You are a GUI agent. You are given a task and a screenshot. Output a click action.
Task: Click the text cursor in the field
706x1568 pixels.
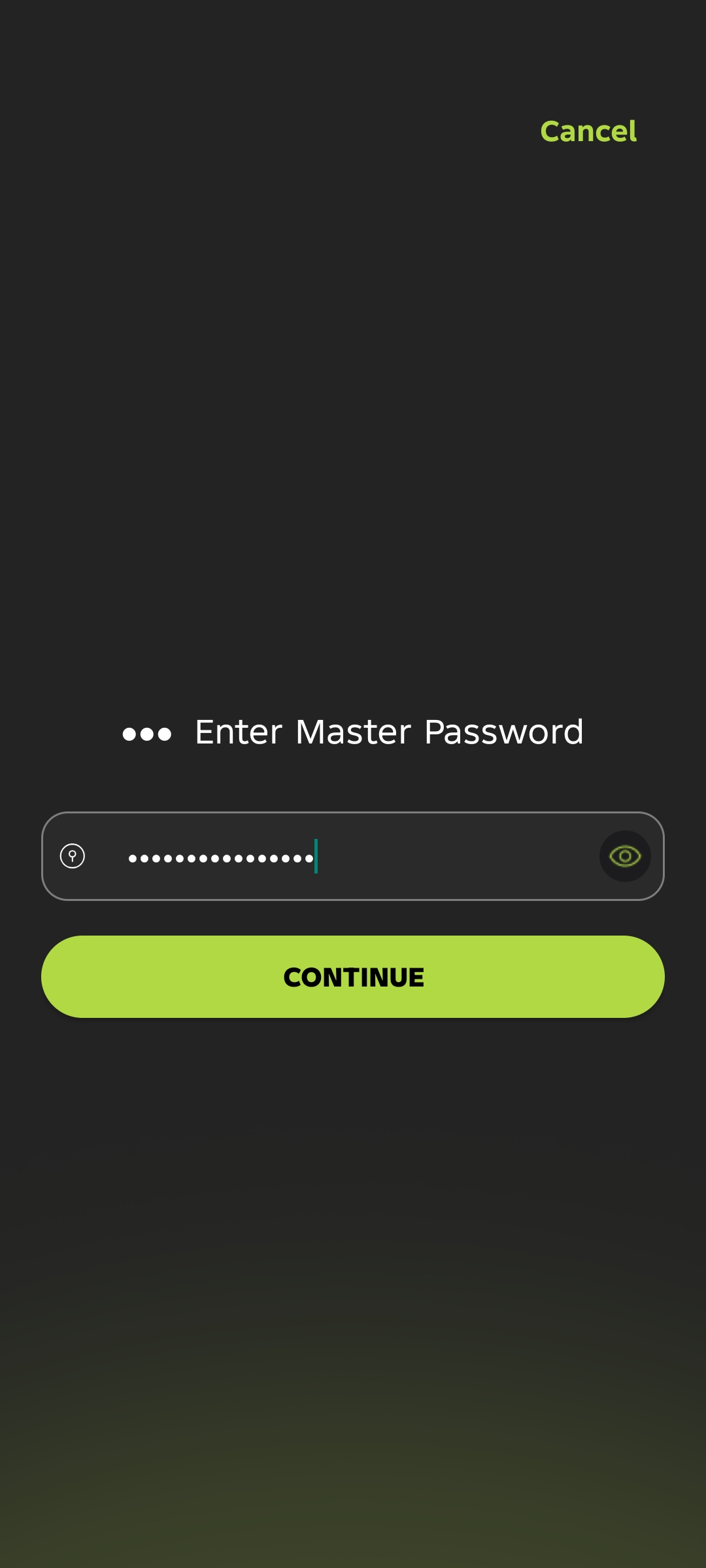click(x=316, y=857)
